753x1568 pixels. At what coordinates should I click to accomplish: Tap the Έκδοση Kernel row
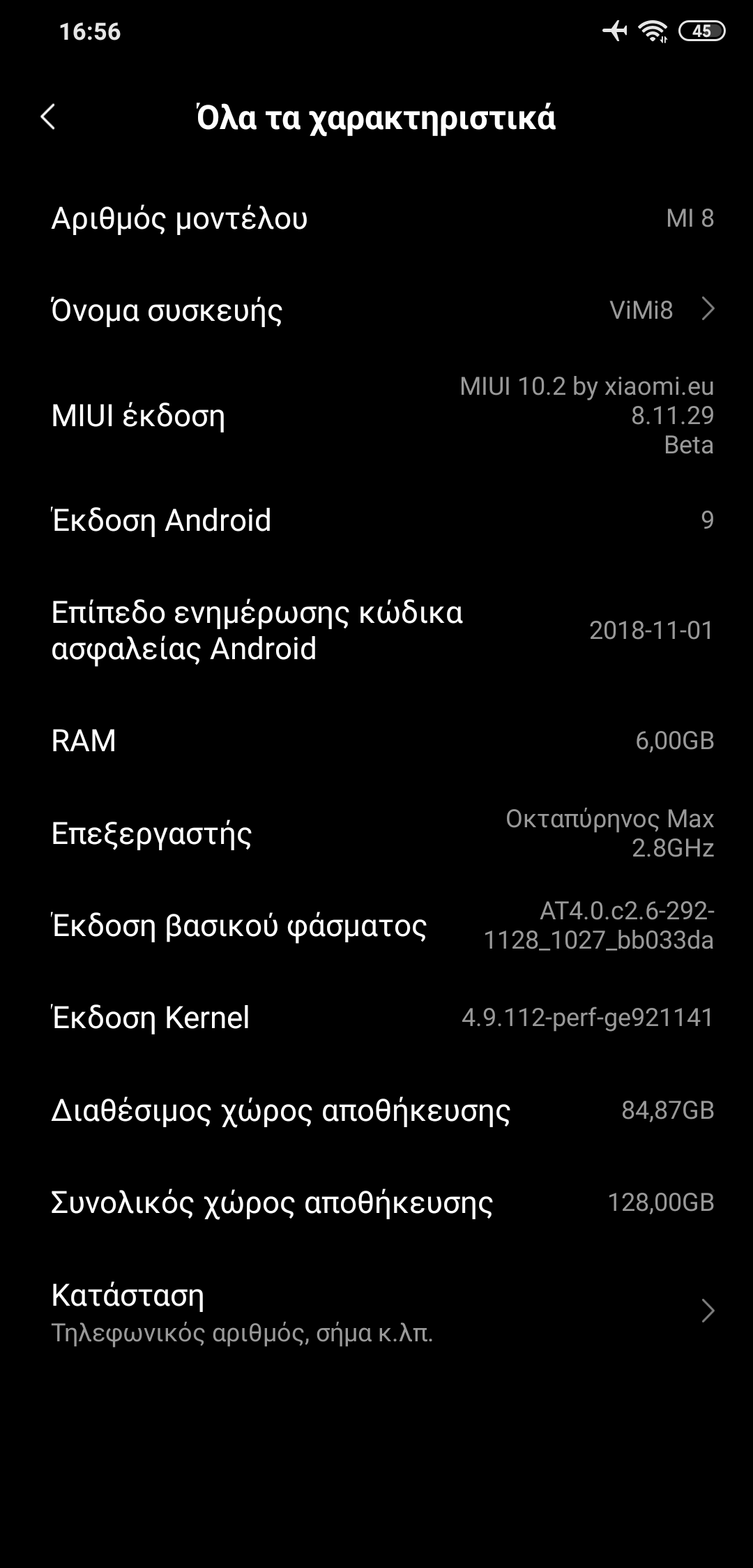pyautogui.click(x=376, y=1018)
